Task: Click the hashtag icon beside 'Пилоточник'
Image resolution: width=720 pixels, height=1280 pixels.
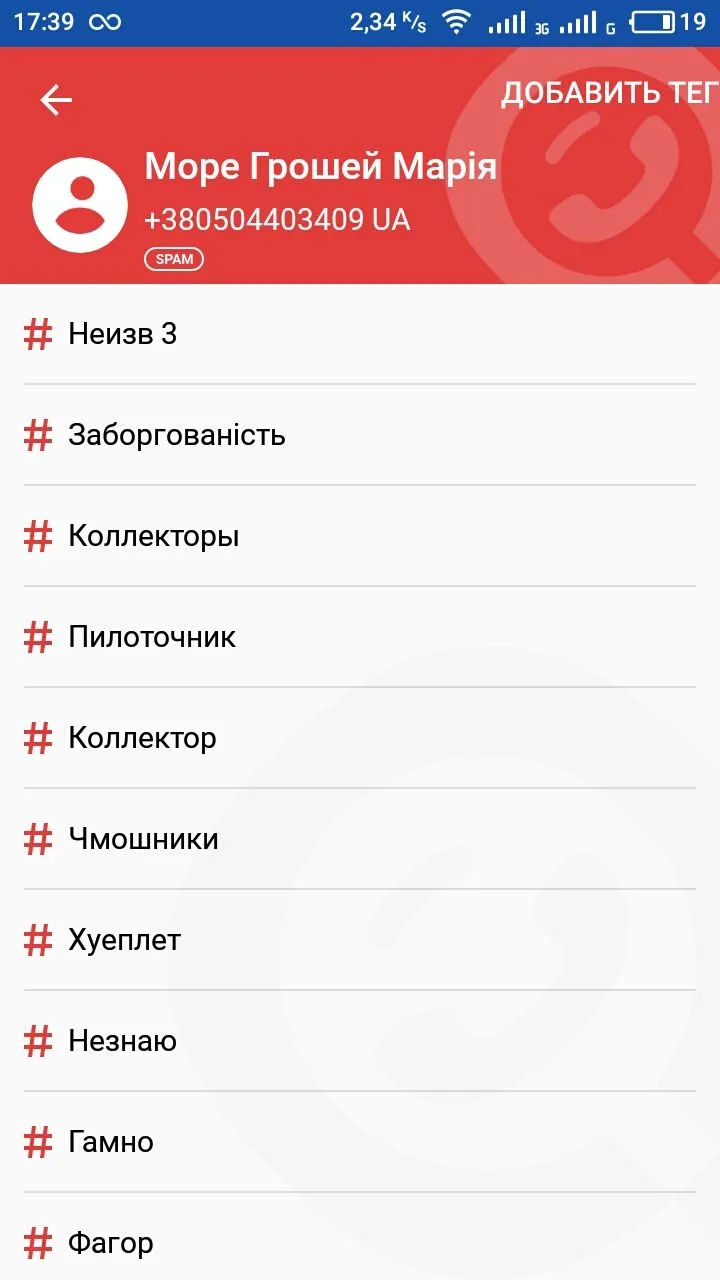Action: point(38,636)
